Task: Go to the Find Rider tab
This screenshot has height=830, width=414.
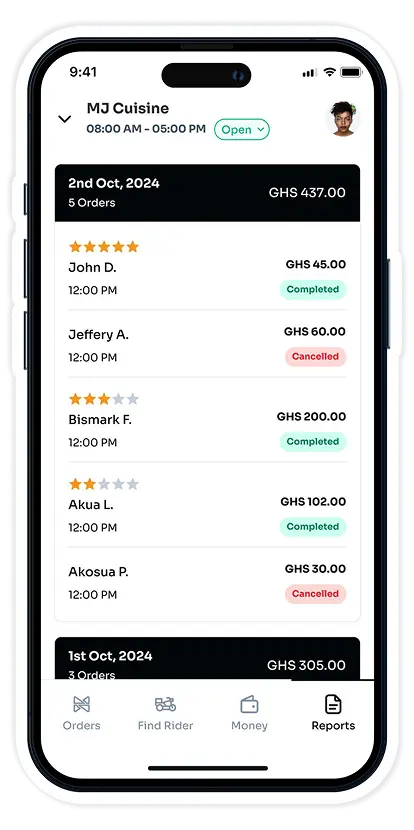Action: pos(166,713)
